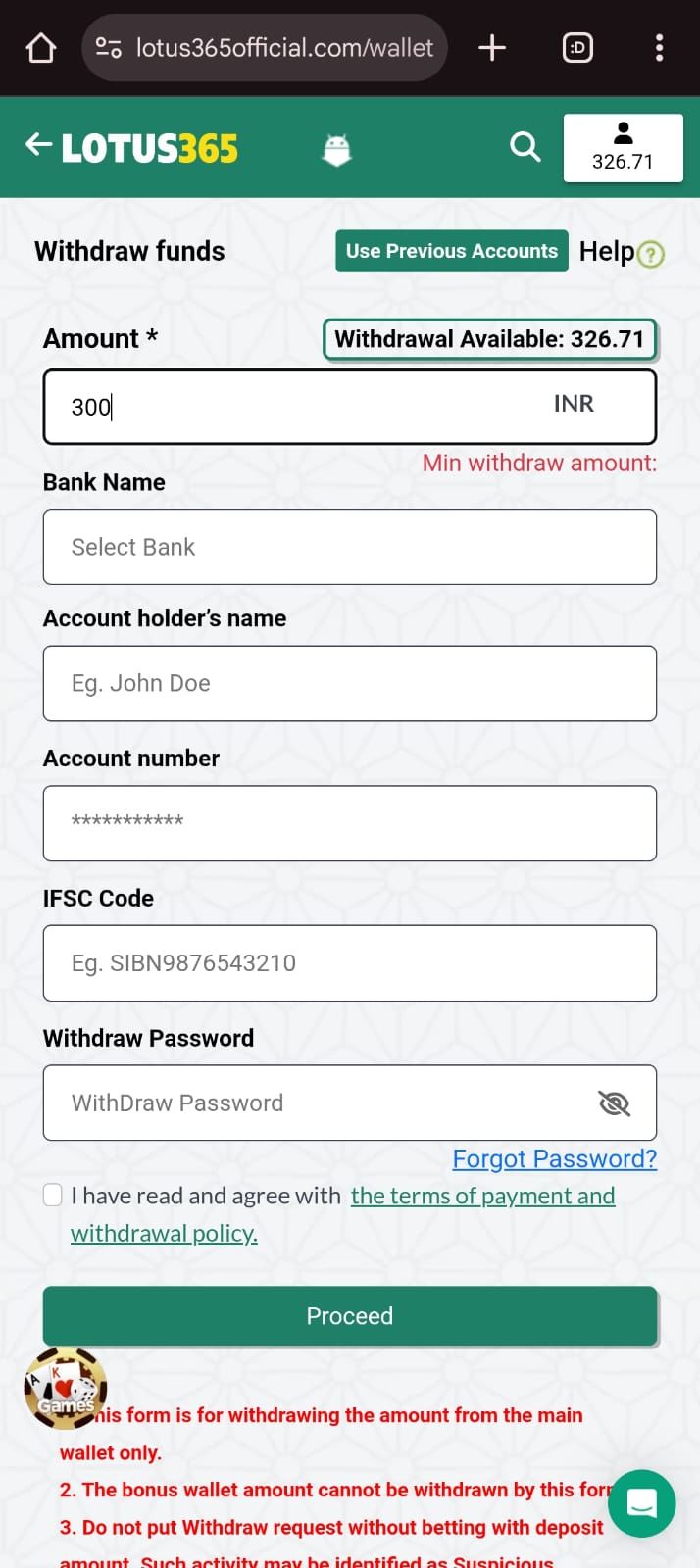This screenshot has width=700, height=1568.
Task: Open the floating Games shortcut
Action: coord(65,1388)
